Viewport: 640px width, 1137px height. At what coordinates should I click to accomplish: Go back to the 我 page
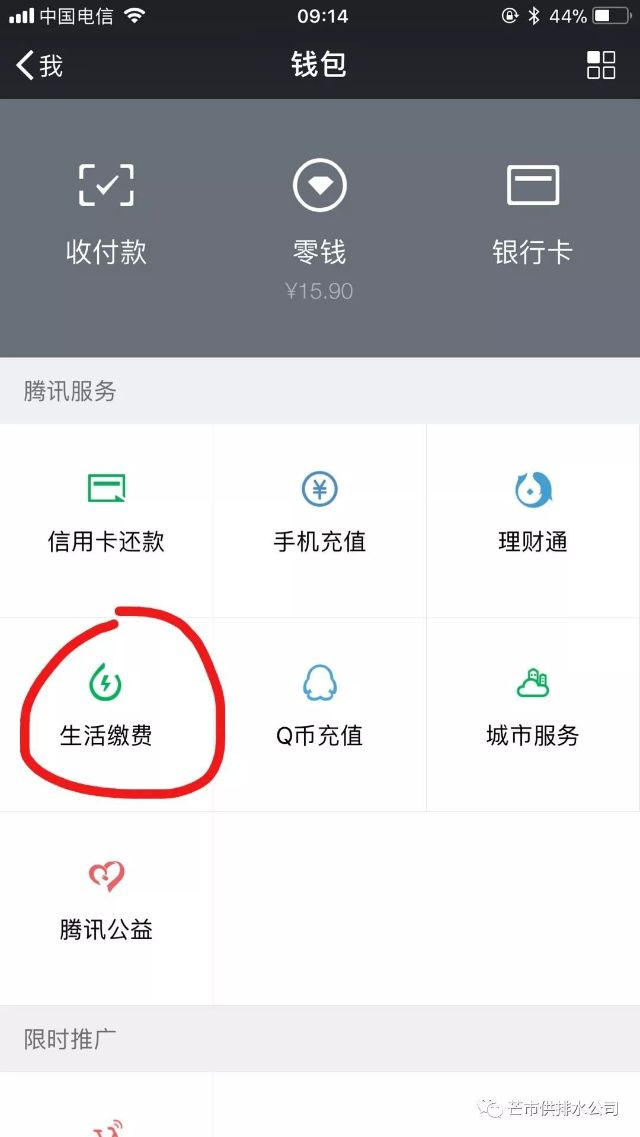click(x=40, y=65)
